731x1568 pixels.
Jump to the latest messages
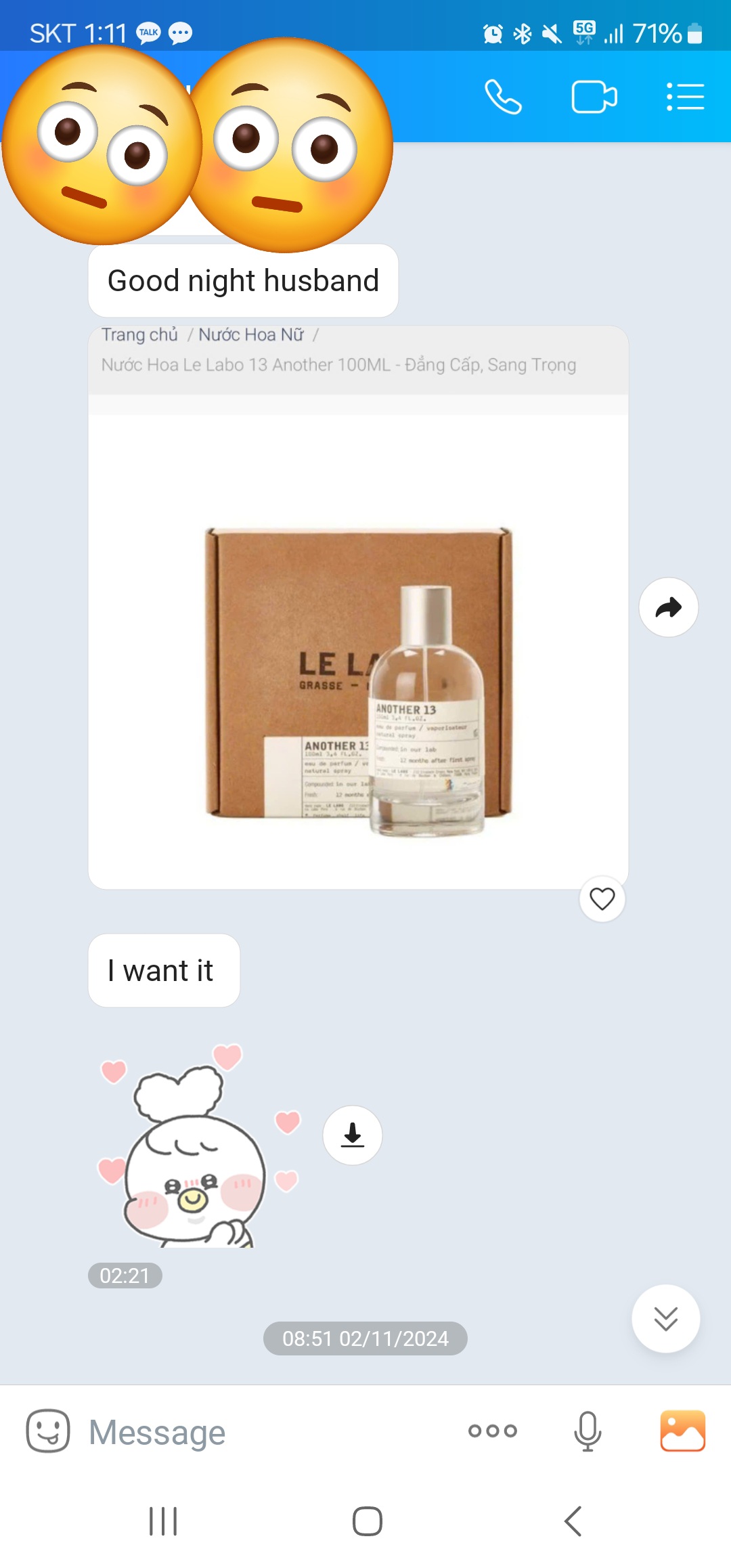coord(665,1318)
